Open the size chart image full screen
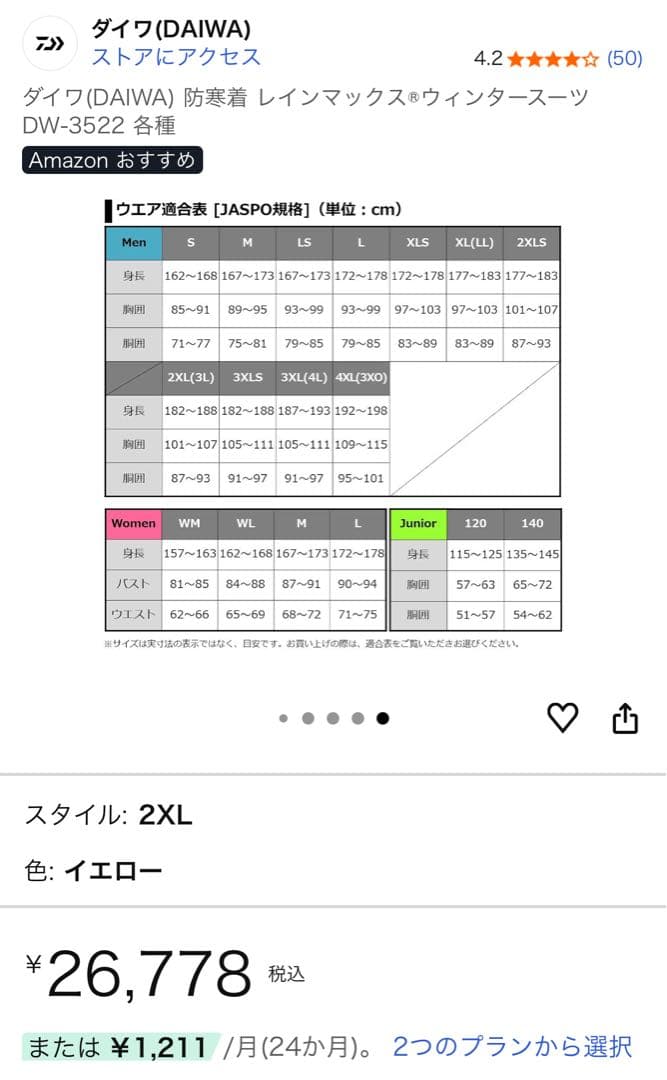Screen dimensions: 667x1080 click(x=332, y=420)
